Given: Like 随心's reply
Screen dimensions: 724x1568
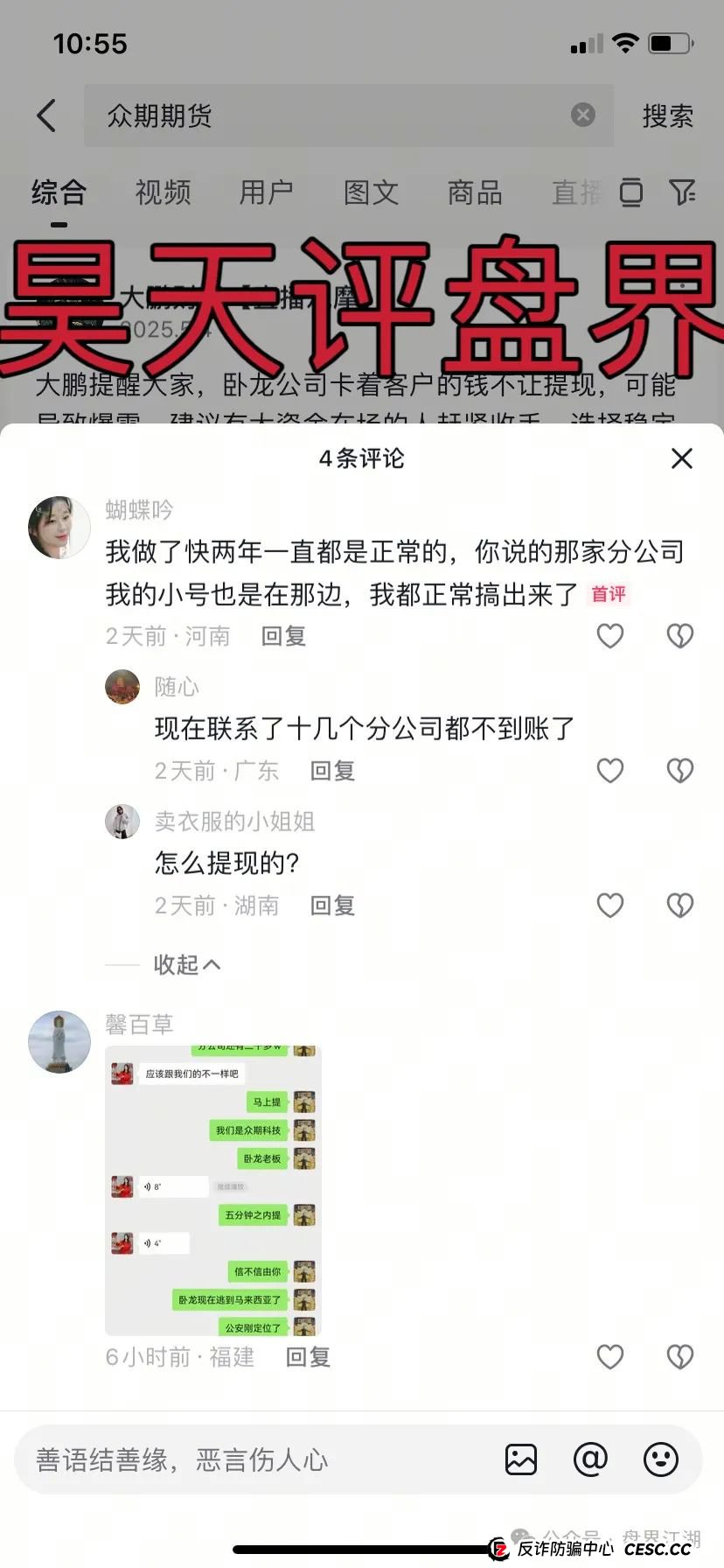Looking at the screenshot, I should click(x=609, y=771).
